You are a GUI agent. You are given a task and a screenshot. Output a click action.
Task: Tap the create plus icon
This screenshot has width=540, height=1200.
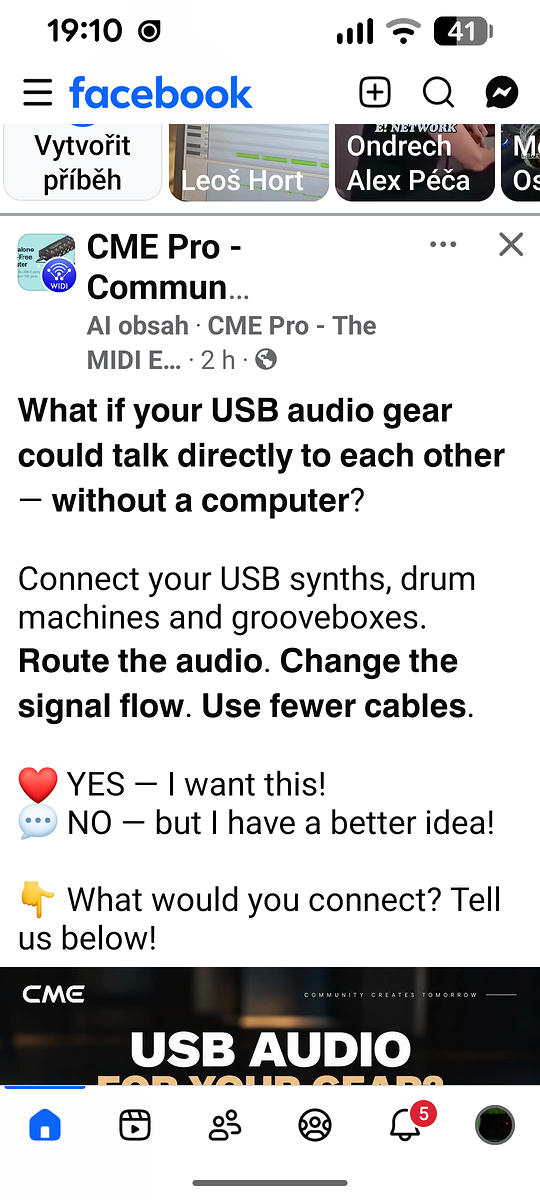point(374,93)
